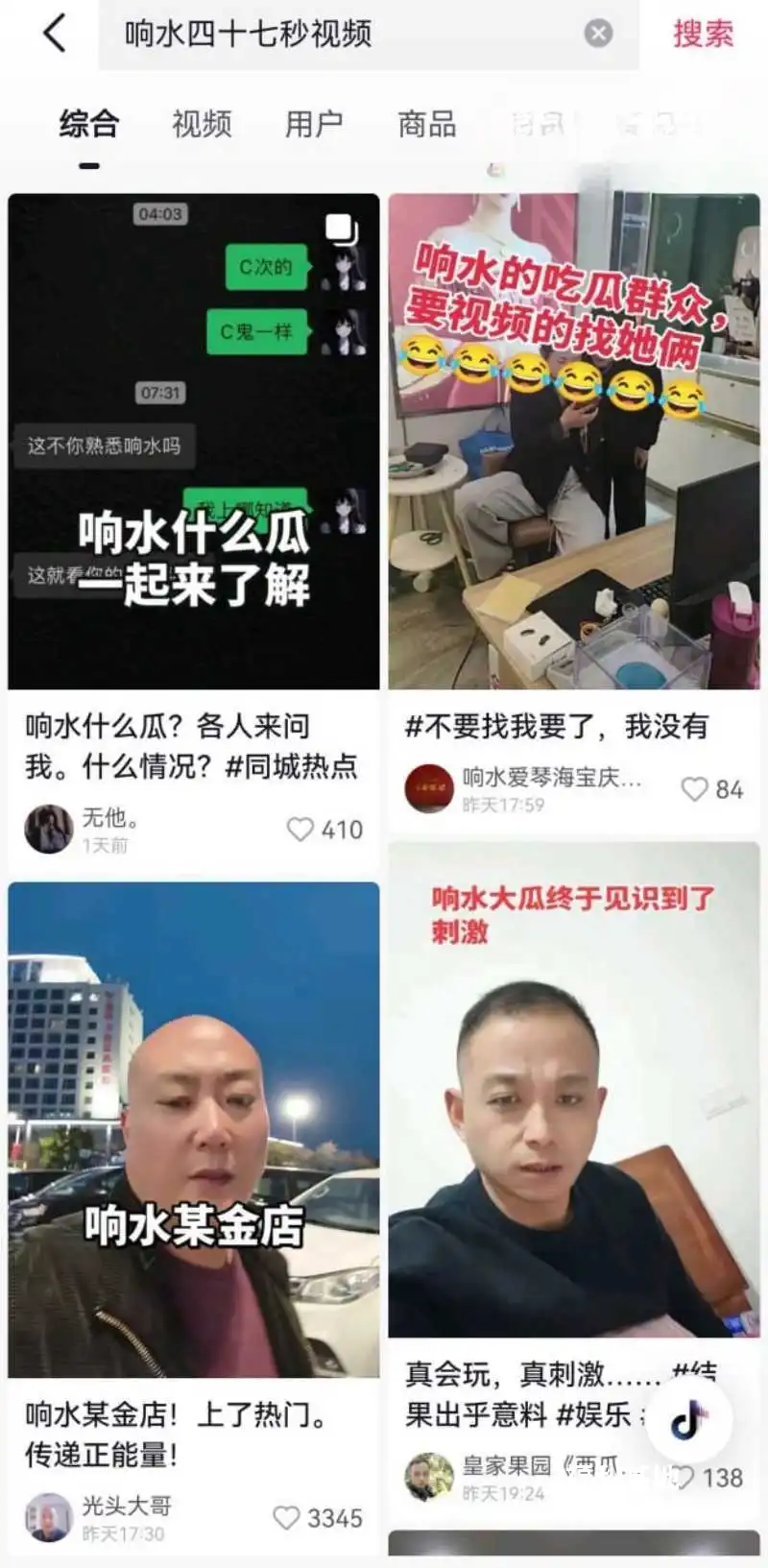Viewport: 768px width, 1568px height.
Task: Open 光头大哥's profile avatar
Action: [x=48, y=1517]
